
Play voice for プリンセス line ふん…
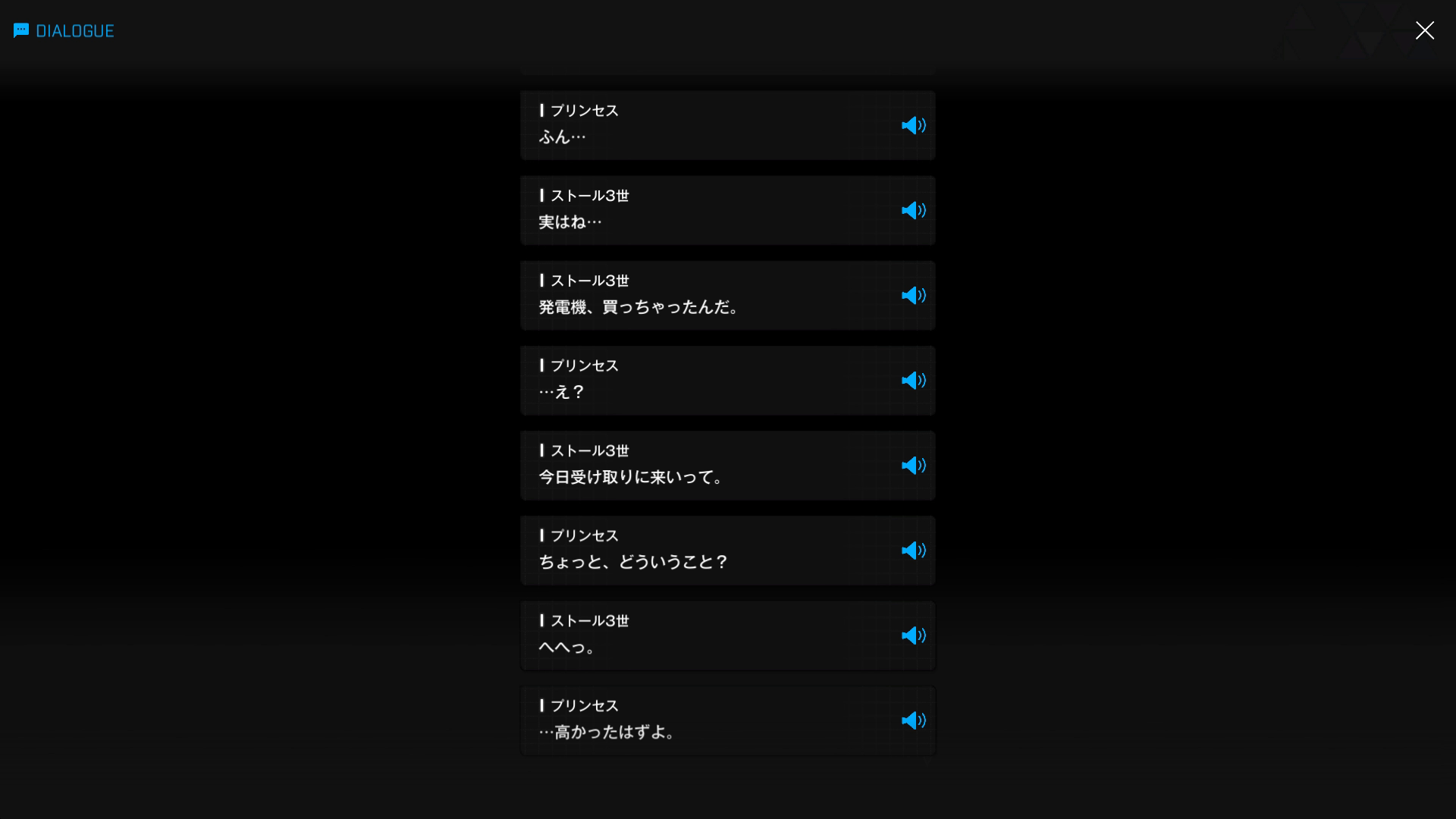[x=913, y=125]
